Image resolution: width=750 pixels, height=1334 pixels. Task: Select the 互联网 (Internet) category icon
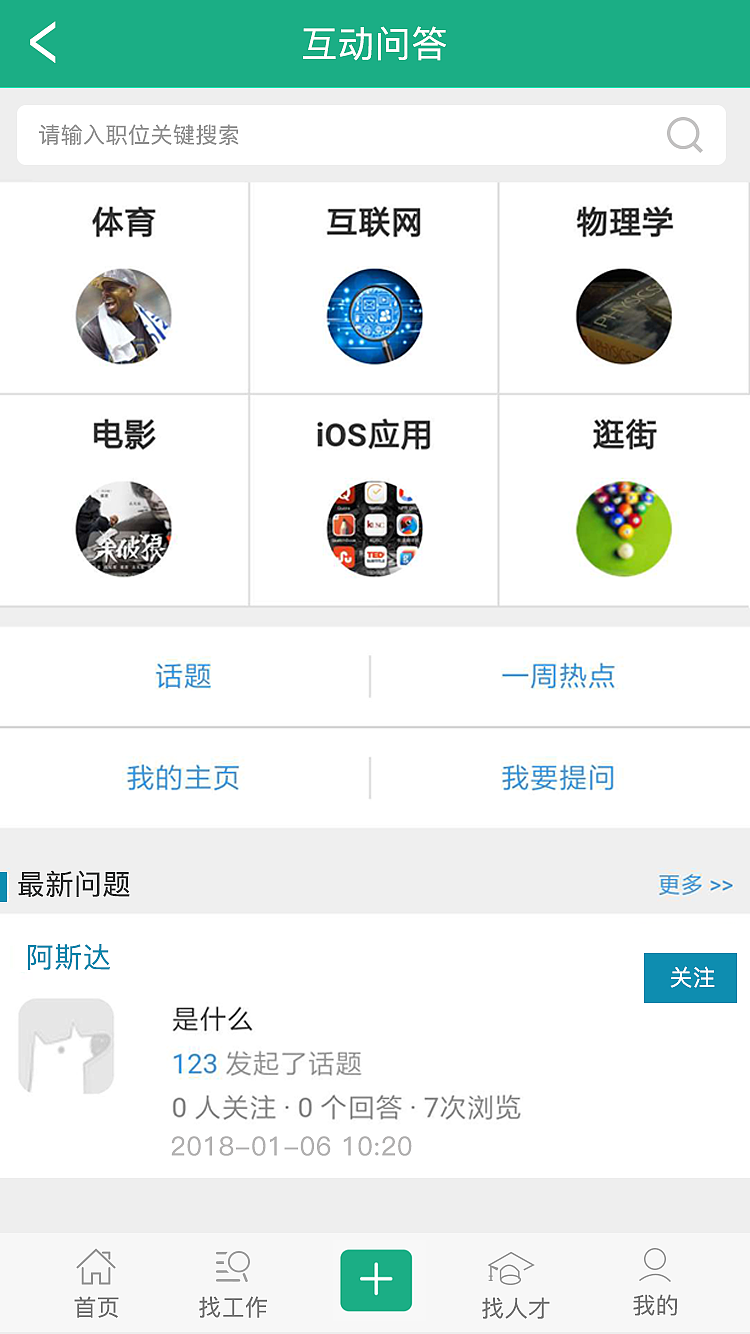(374, 315)
